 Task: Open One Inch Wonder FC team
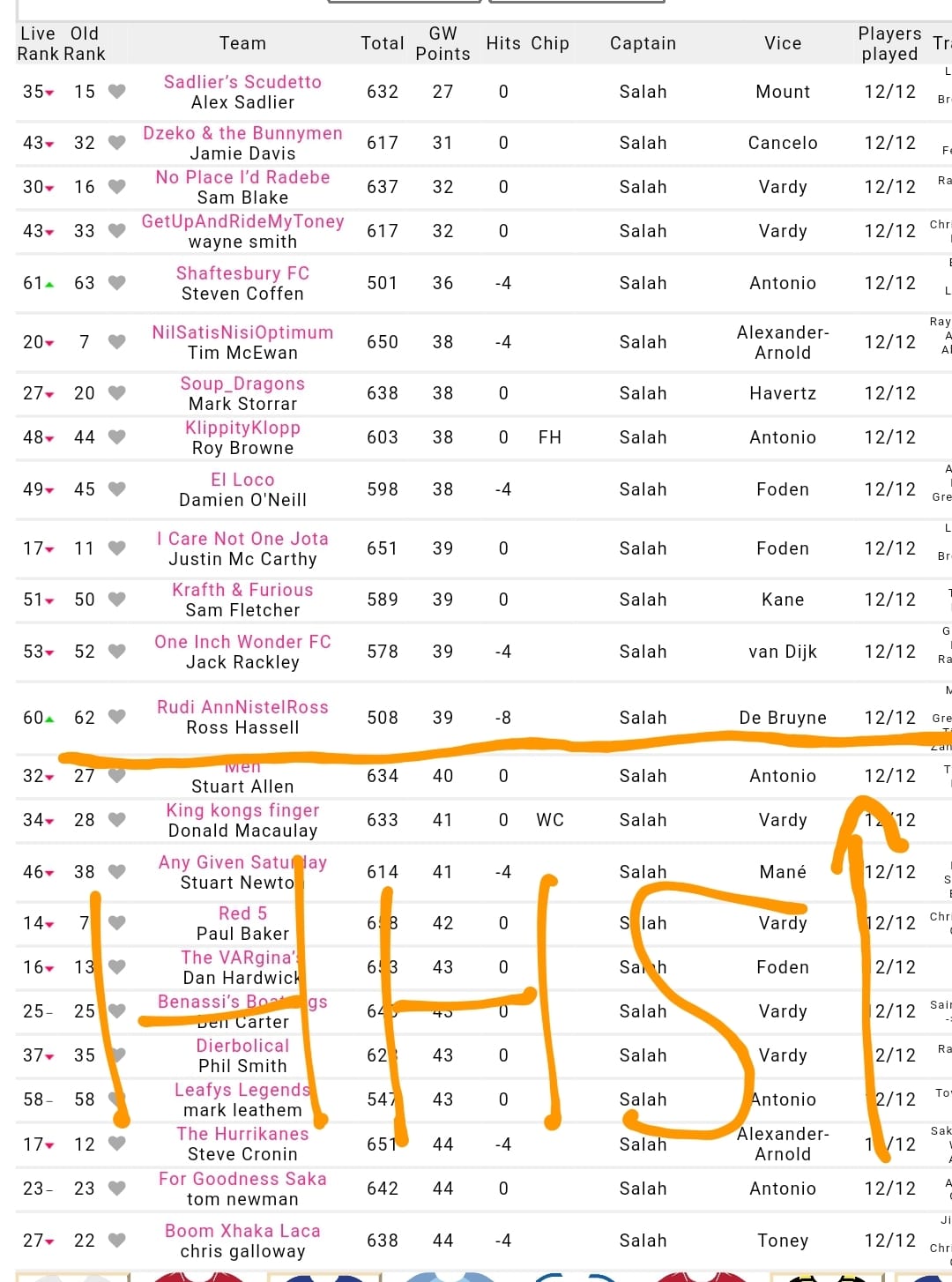242,642
